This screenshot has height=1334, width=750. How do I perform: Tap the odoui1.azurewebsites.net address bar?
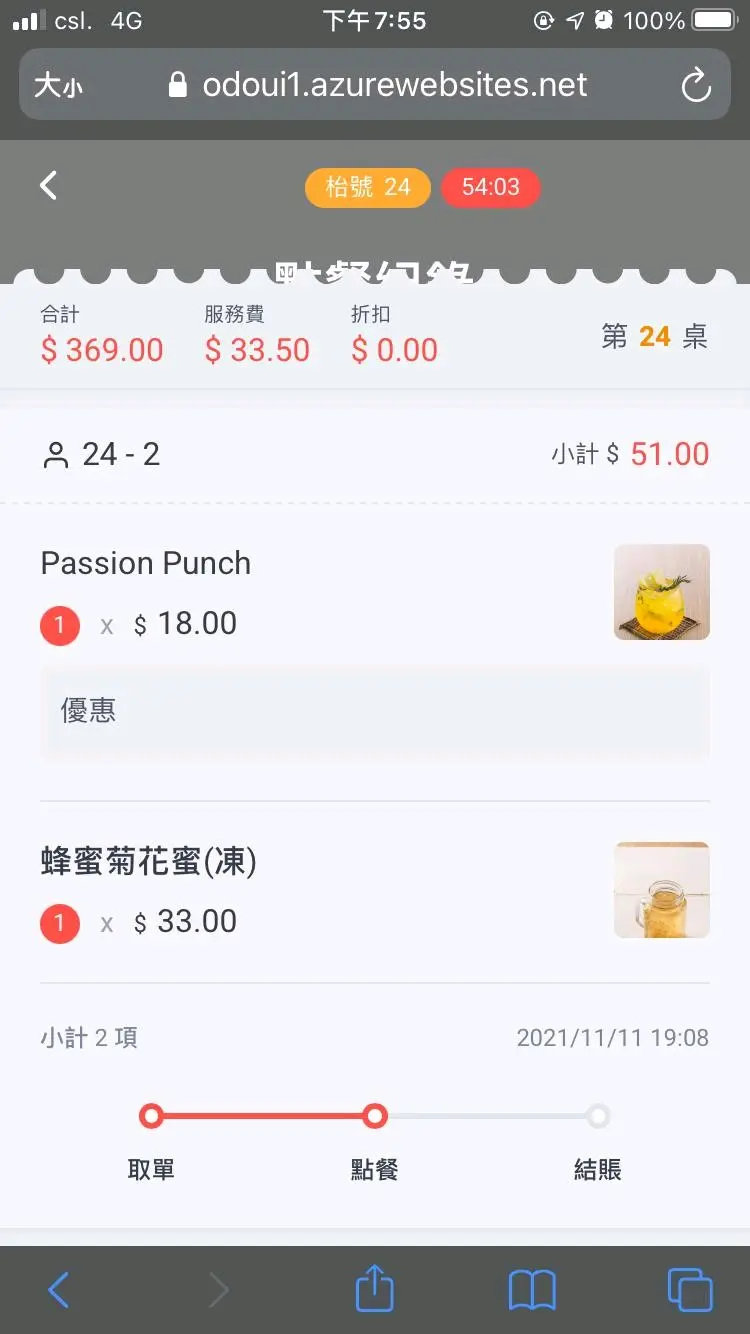(x=380, y=86)
